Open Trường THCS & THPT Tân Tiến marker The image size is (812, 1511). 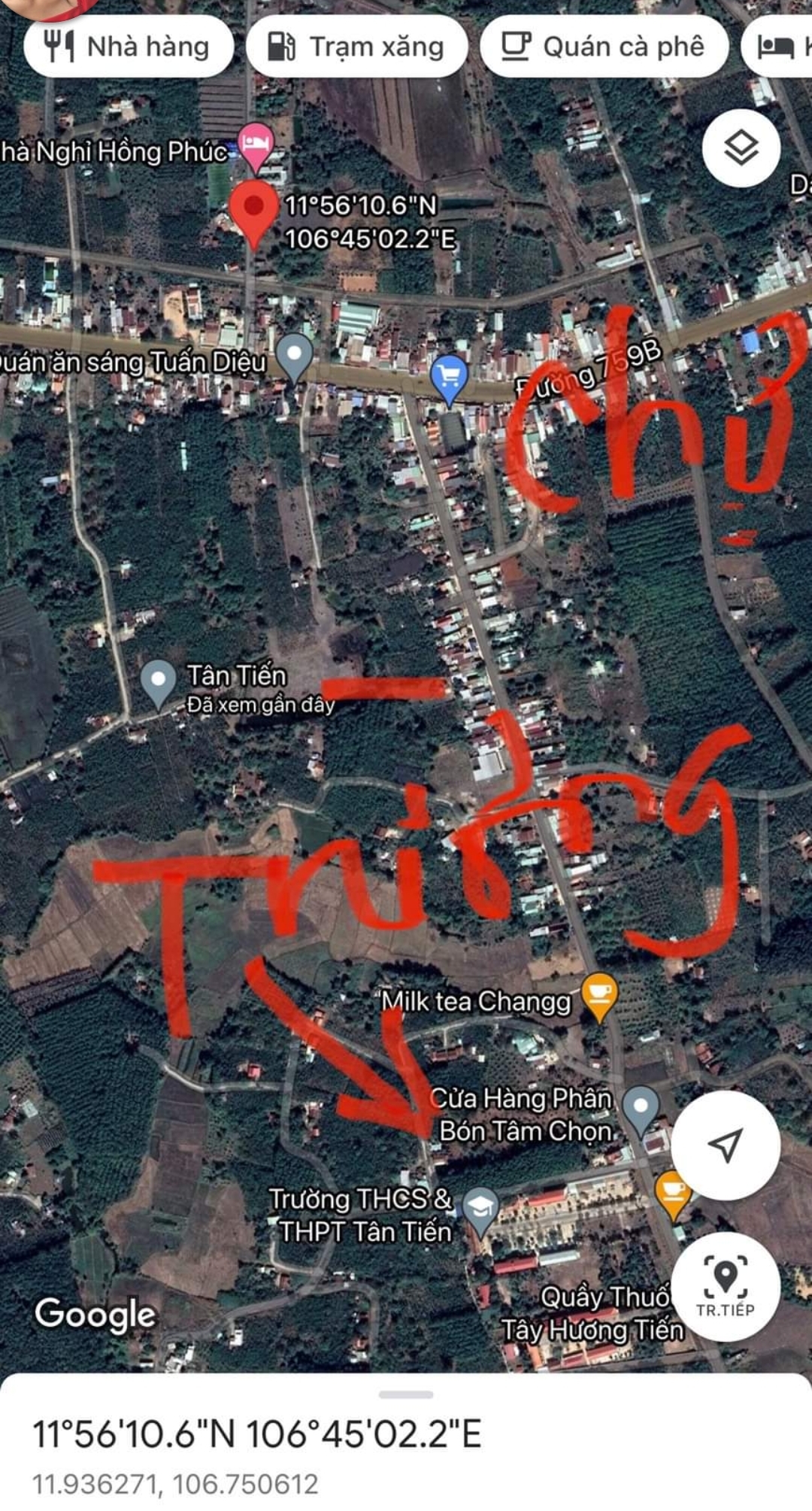click(x=479, y=1212)
